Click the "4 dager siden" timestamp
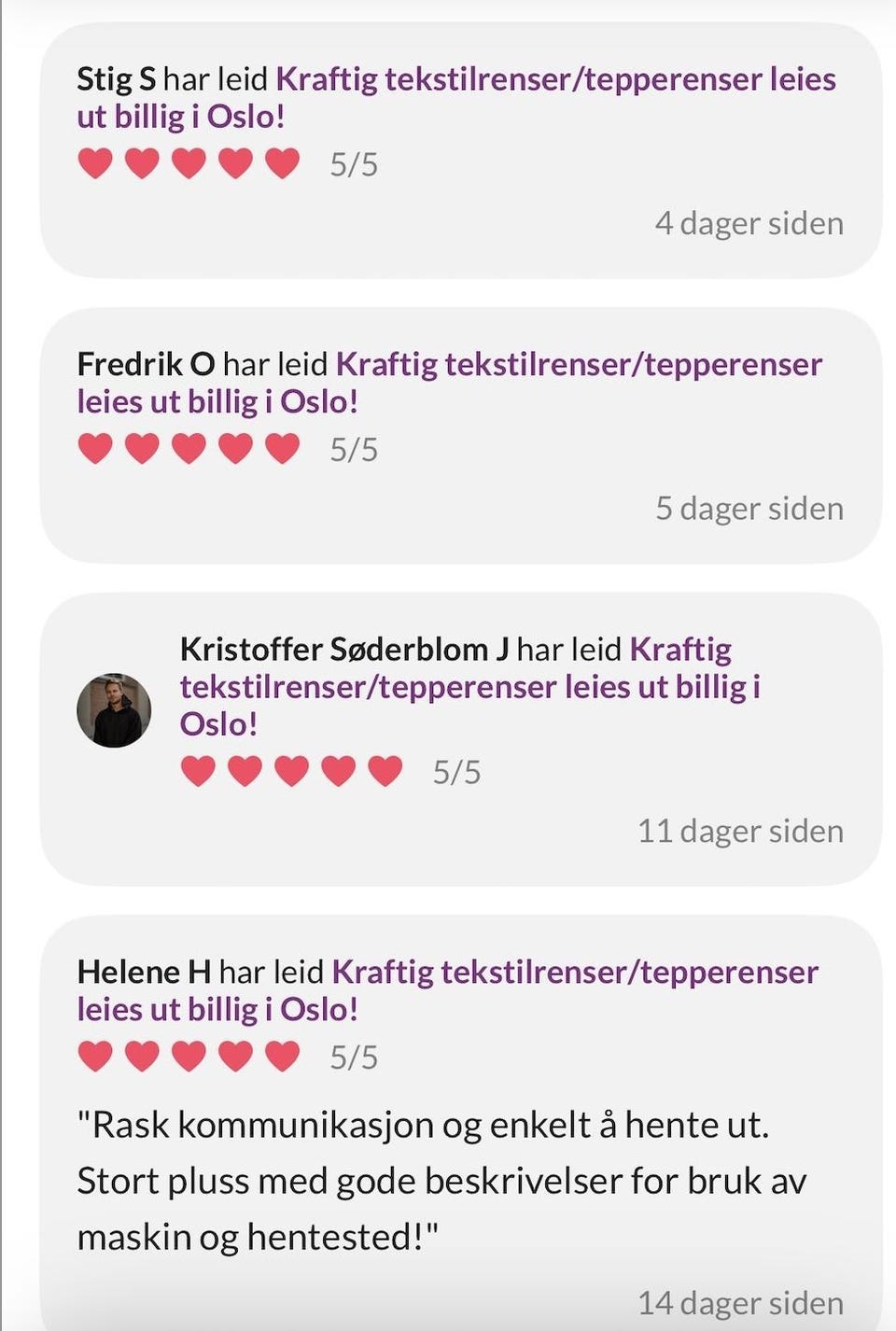This screenshot has height=1331, width=896. 749,224
